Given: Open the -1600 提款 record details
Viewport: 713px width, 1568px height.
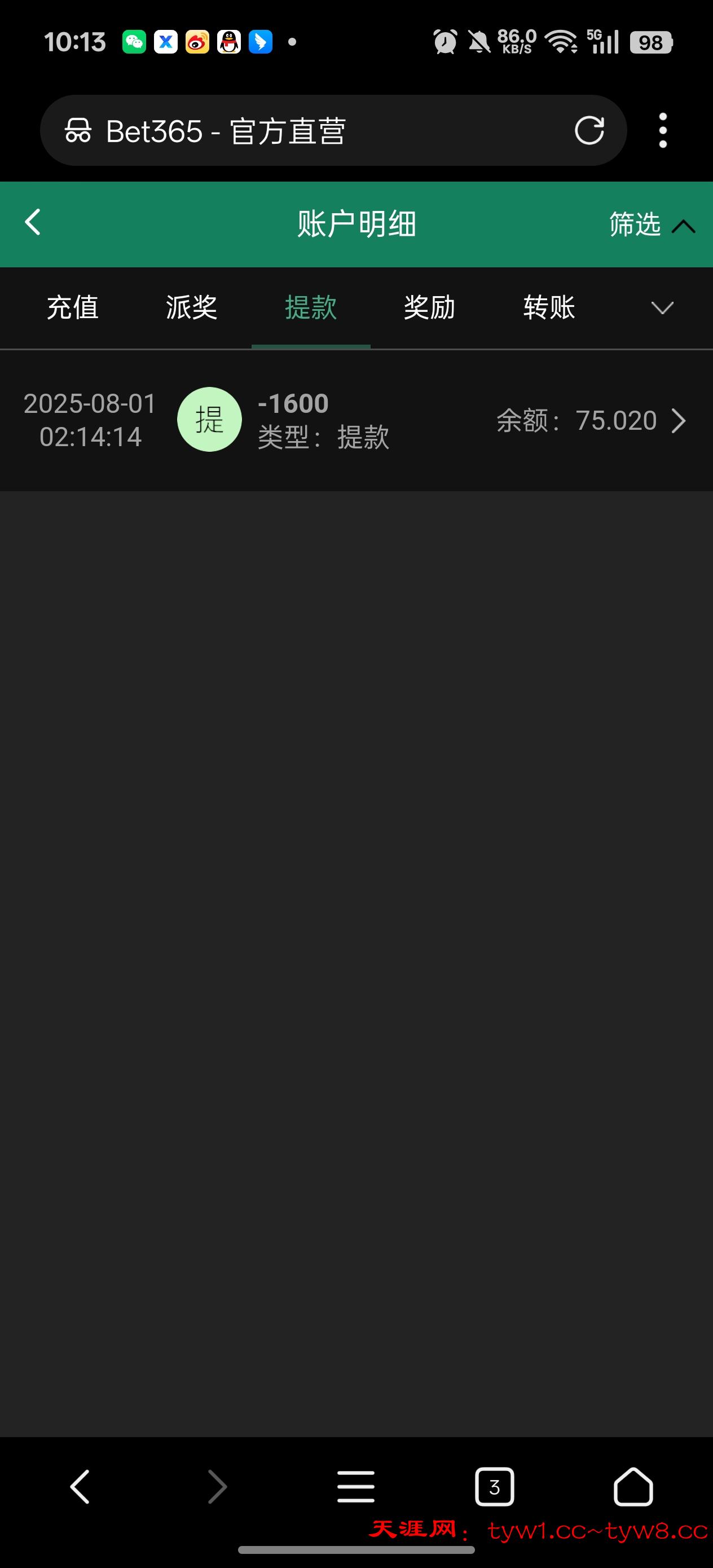Looking at the screenshot, I should (x=356, y=421).
